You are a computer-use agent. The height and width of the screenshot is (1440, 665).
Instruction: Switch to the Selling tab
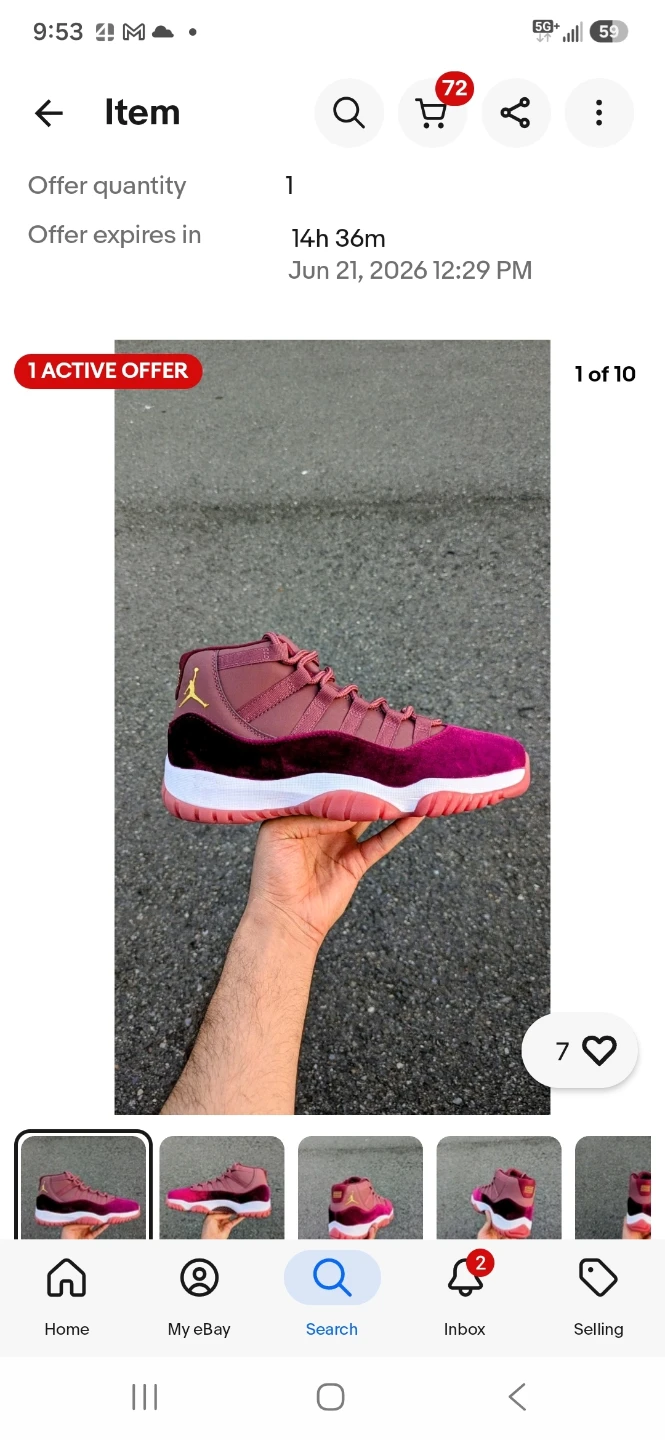(x=598, y=1297)
